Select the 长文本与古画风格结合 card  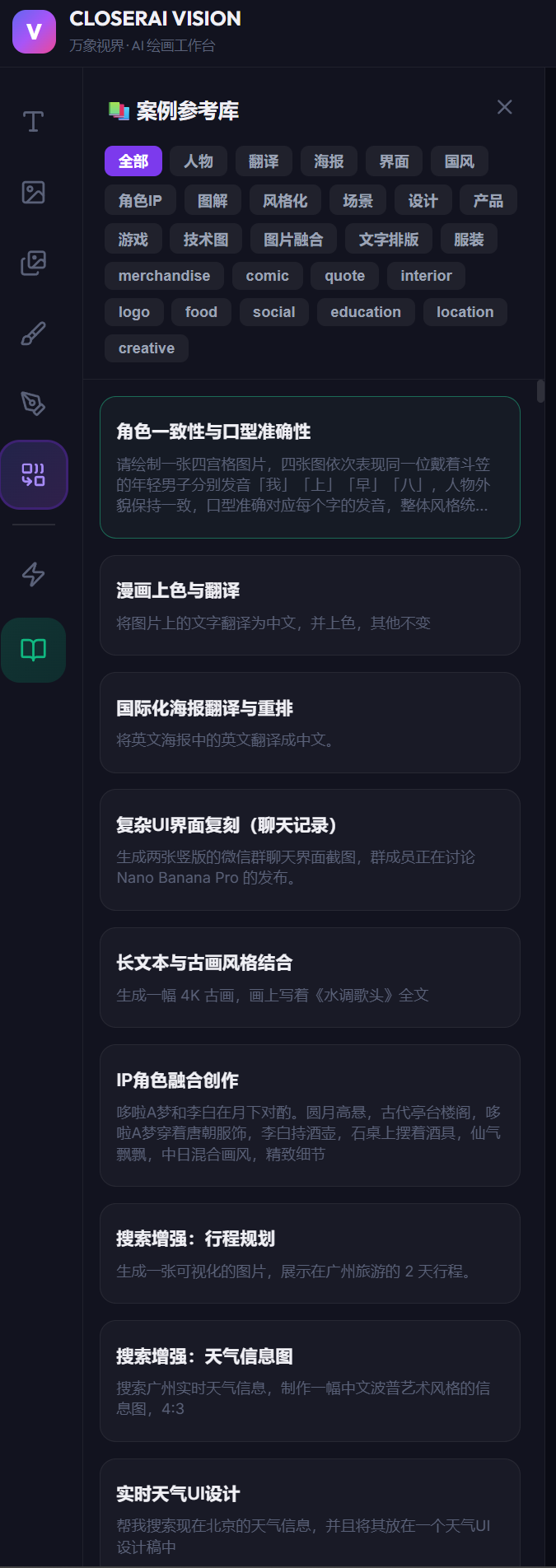[310, 978]
